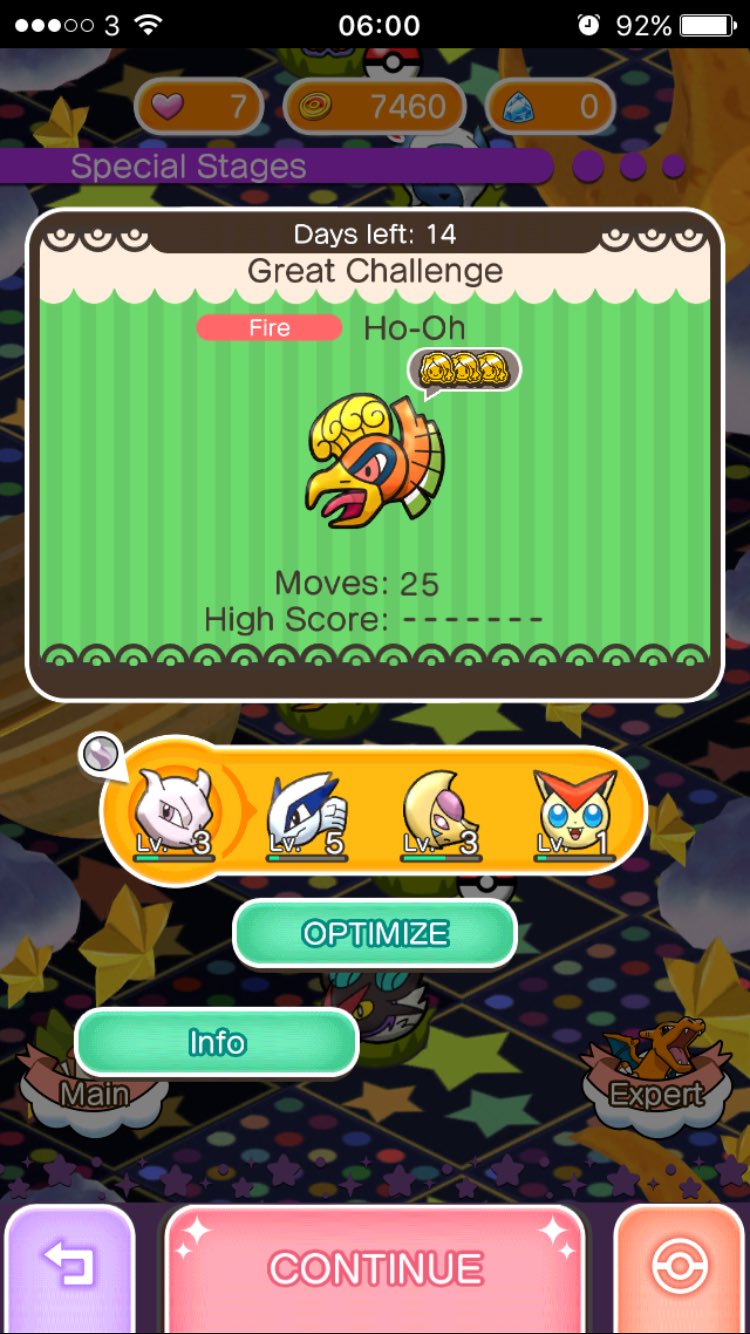Image resolution: width=750 pixels, height=1334 pixels.
Task: Open the hearts counter to get more
Action: point(198,106)
